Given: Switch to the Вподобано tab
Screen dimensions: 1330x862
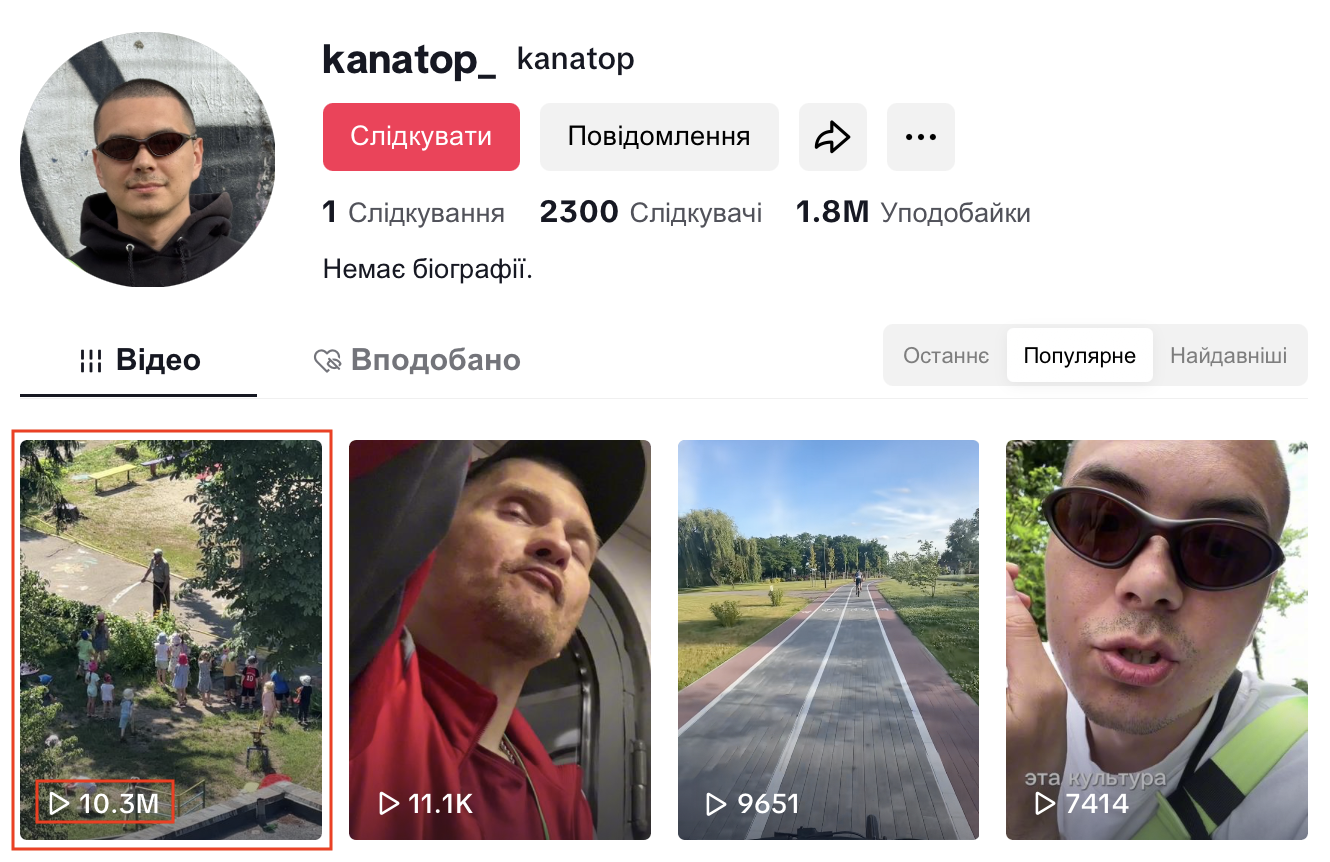Looking at the screenshot, I should click(x=417, y=360).
